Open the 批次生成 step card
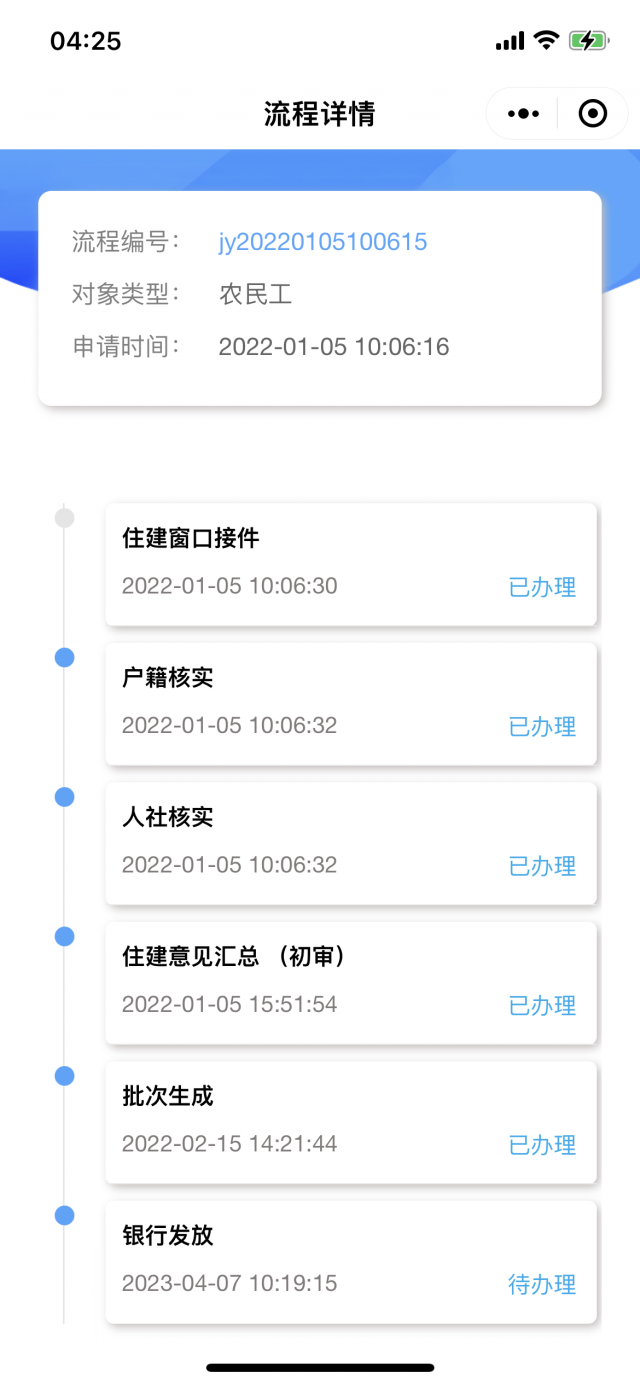 351,1122
